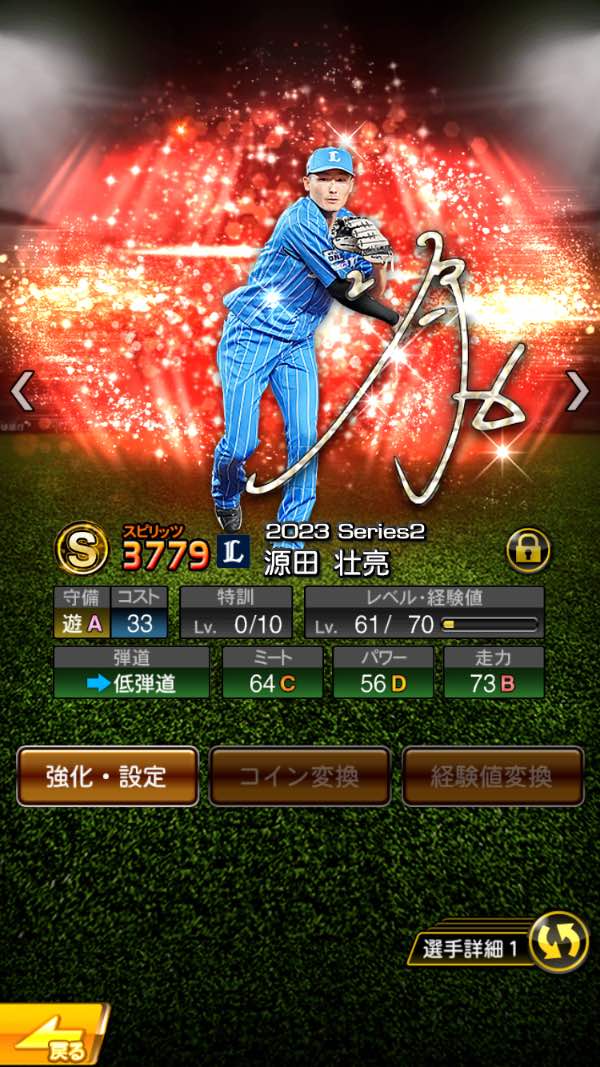Go to the previous player card
This screenshot has width=600, height=1067.
[x=22, y=391]
